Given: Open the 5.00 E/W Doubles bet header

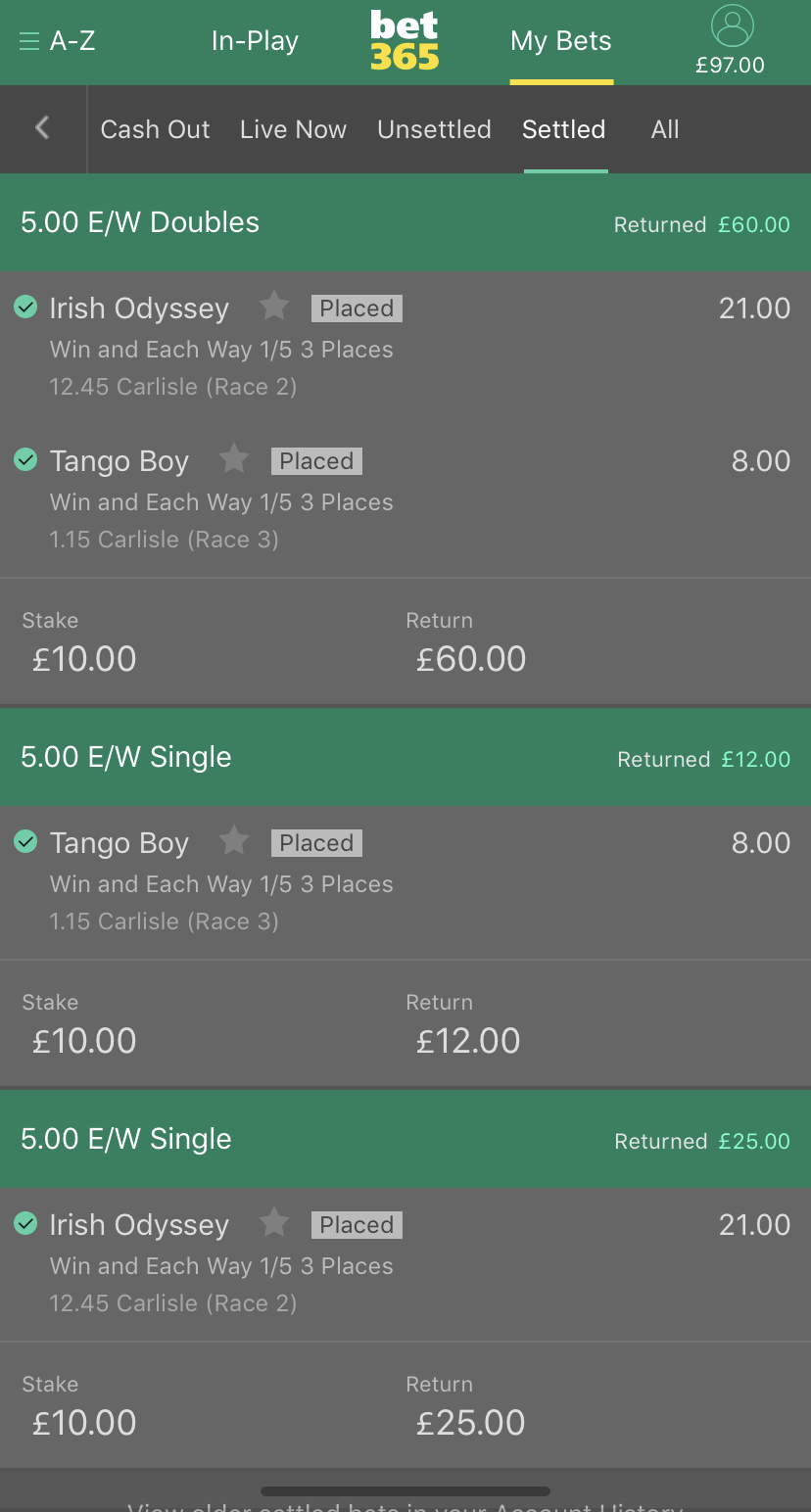Looking at the screenshot, I should pyautogui.click(x=405, y=223).
